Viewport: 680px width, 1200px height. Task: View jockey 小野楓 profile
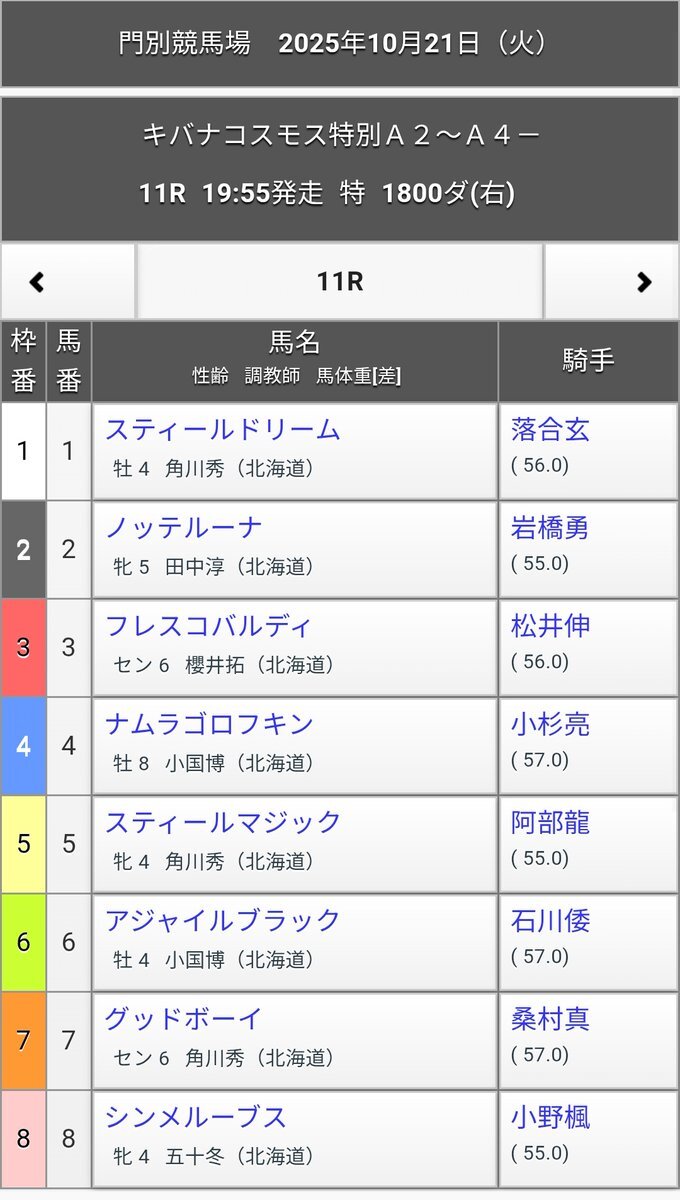pyautogui.click(x=550, y=1116)
